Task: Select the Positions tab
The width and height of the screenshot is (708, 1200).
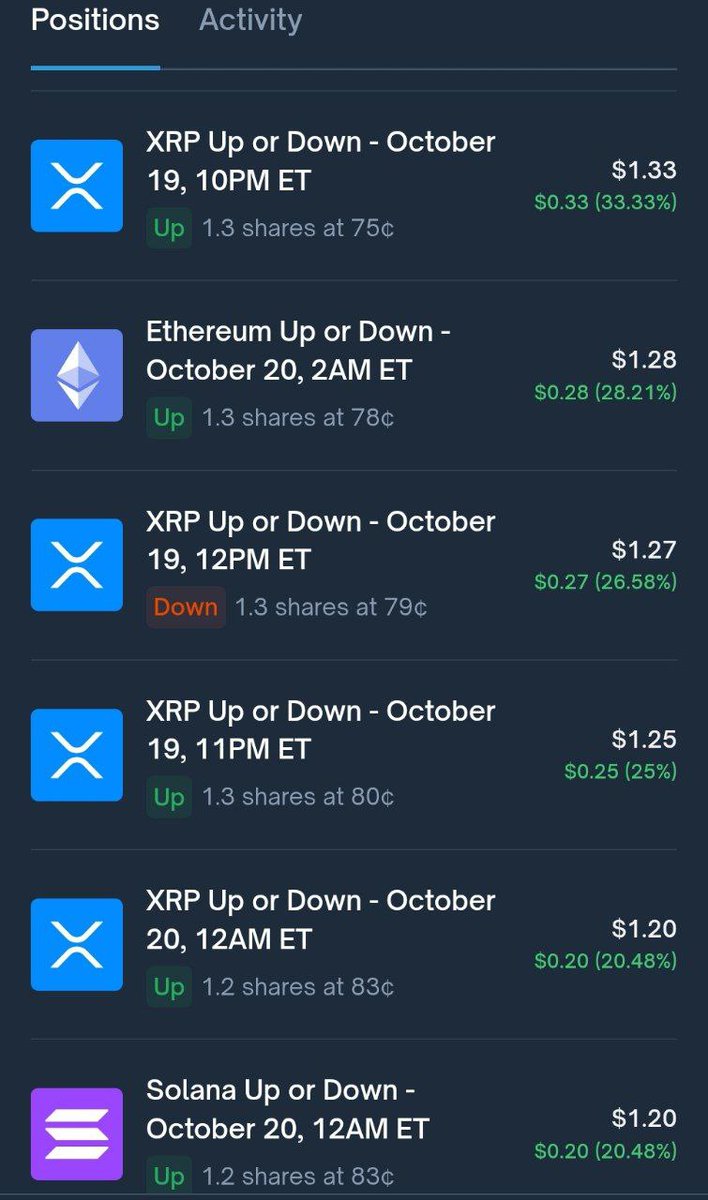Action: (x=95, y=20)
